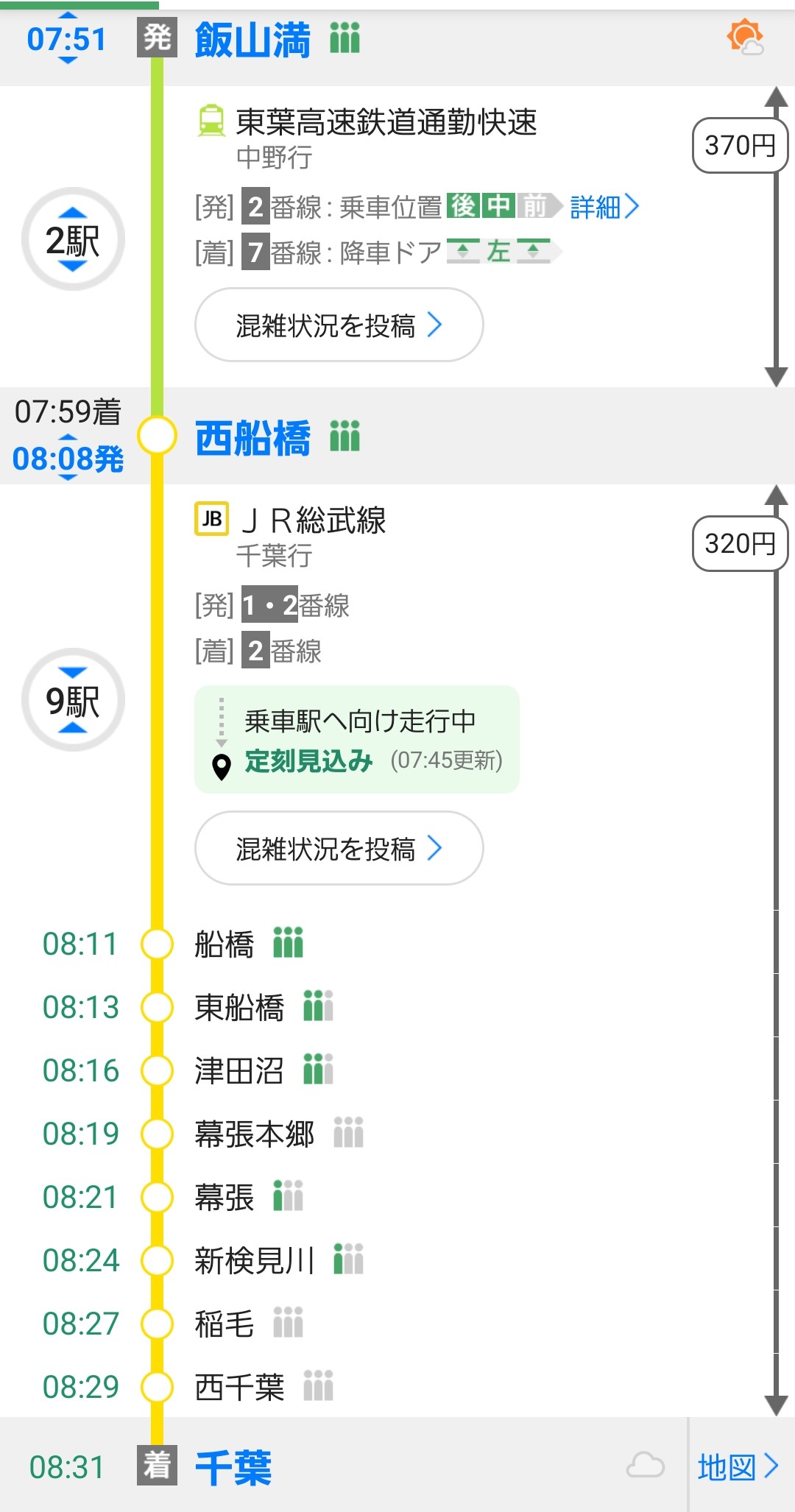Open weather icon for 飯山満
The width and height of the screenshot is (795, 1512).
(744, 37)
